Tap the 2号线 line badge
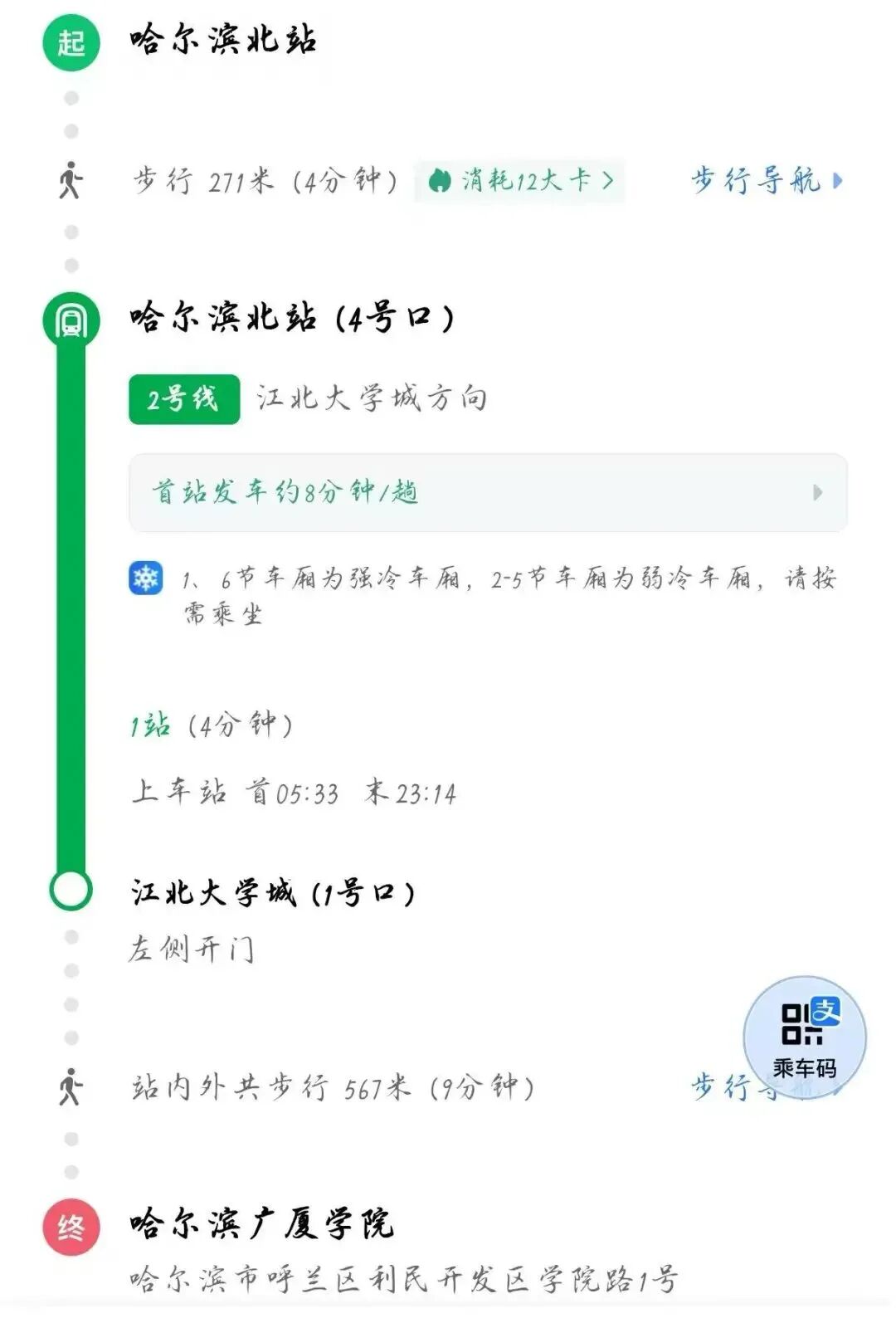This screenshot has width=896, height=1318. click(184, 399)
